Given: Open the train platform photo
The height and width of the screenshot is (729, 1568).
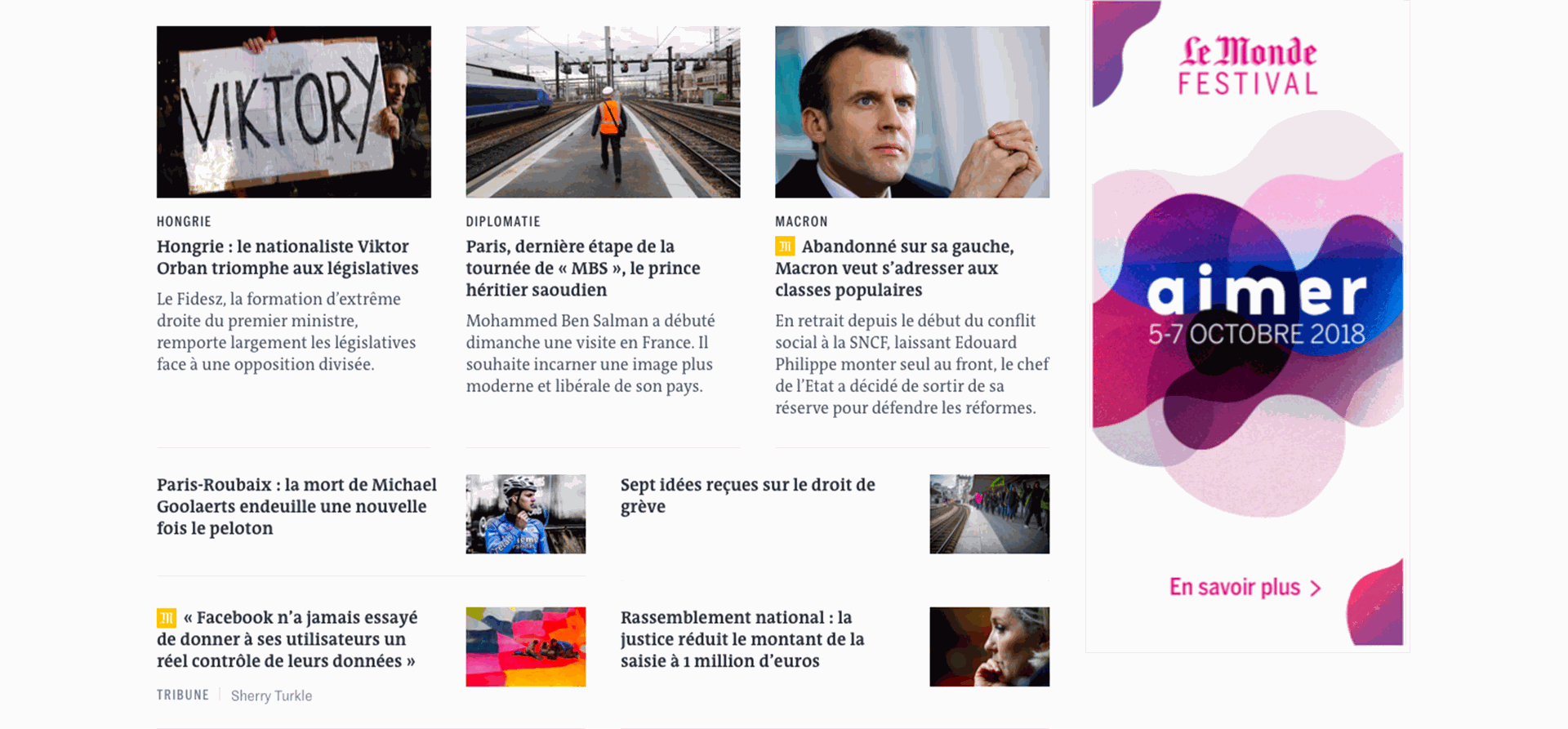Looking at the screenshot, I should pyautogui.click(x=603, y=112).
